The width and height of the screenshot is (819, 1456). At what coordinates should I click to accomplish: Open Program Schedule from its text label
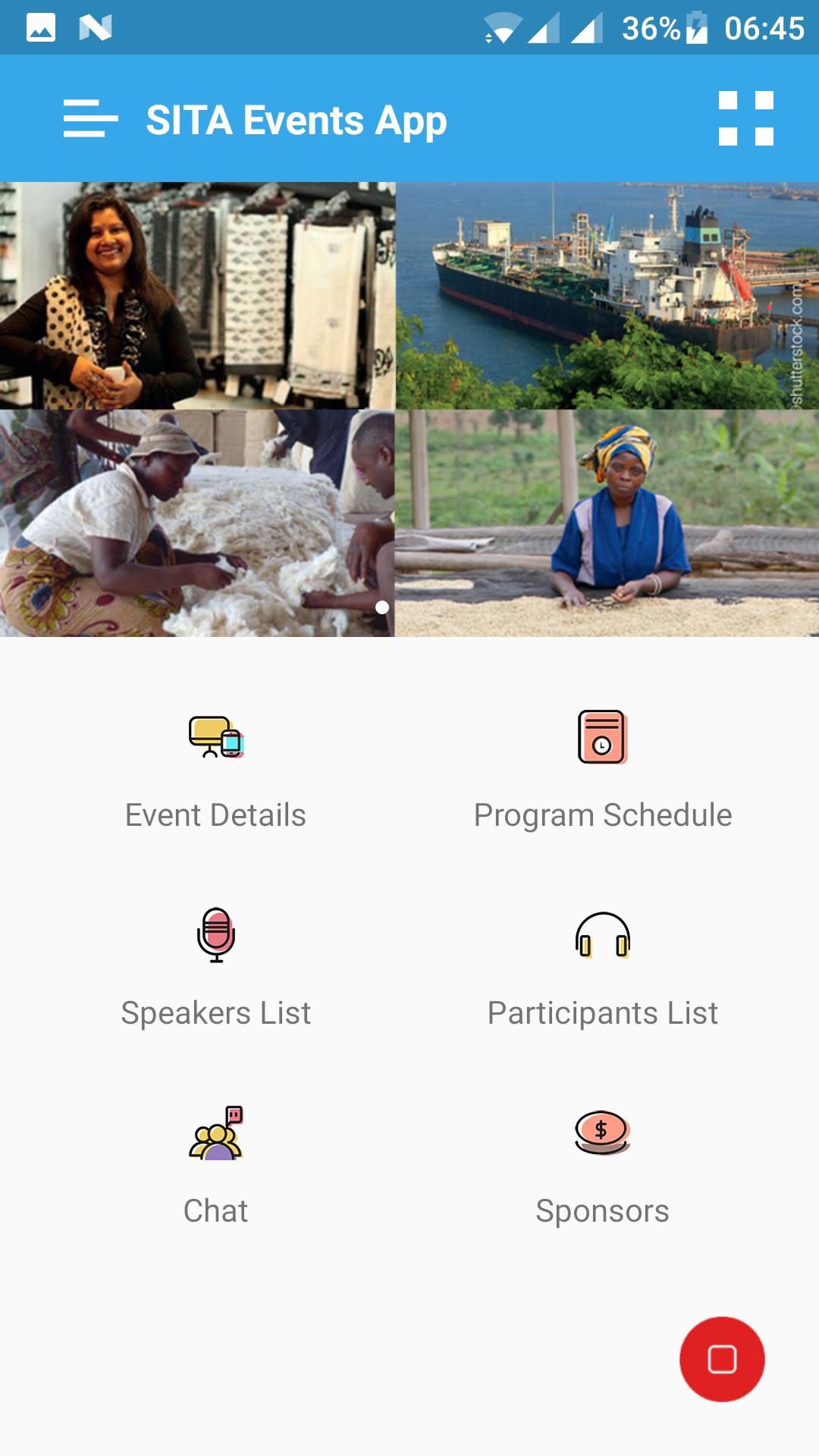tap(602, 815)
